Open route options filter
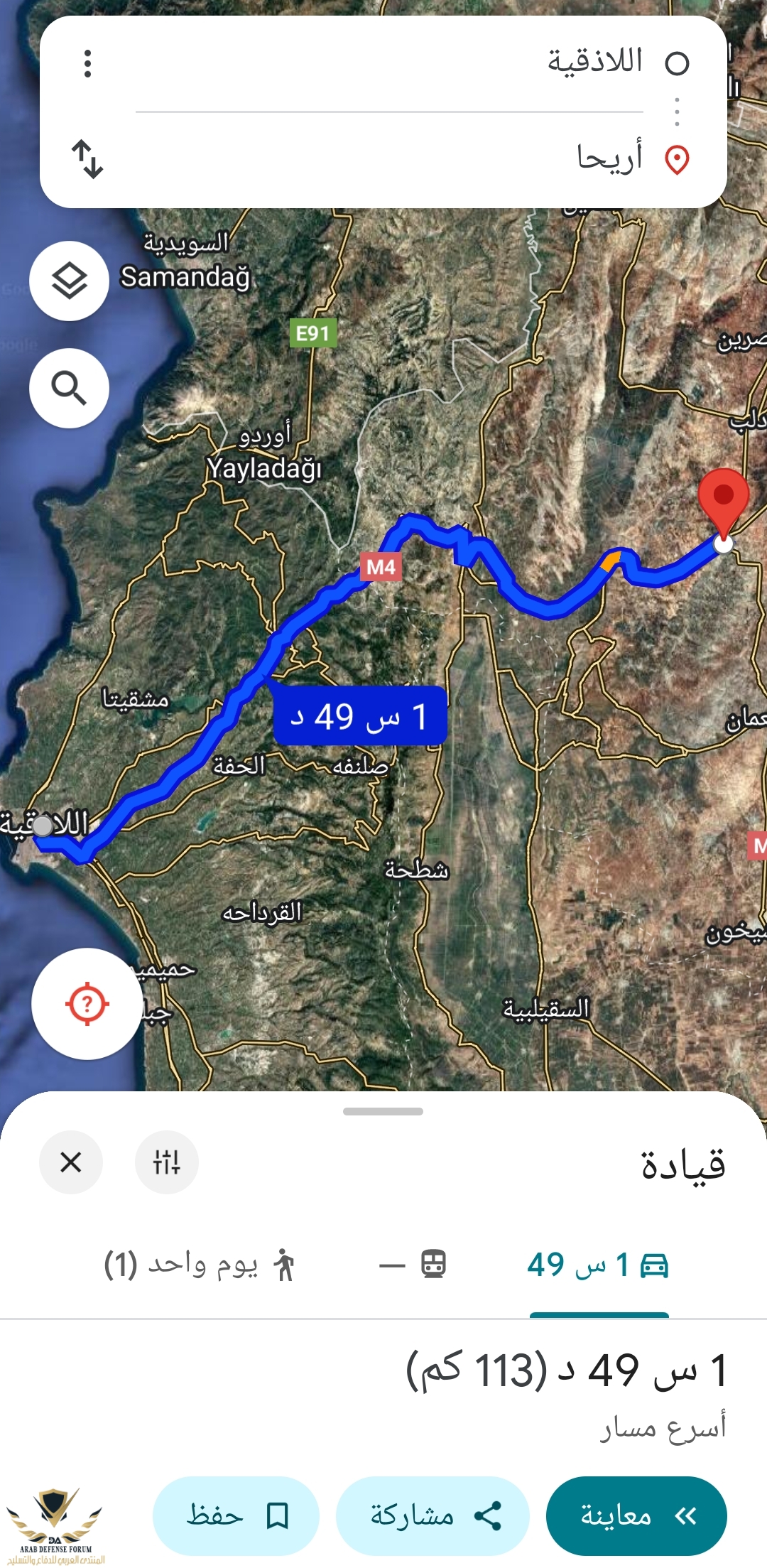767x1568 pixels. click(x=167, y=1162)
